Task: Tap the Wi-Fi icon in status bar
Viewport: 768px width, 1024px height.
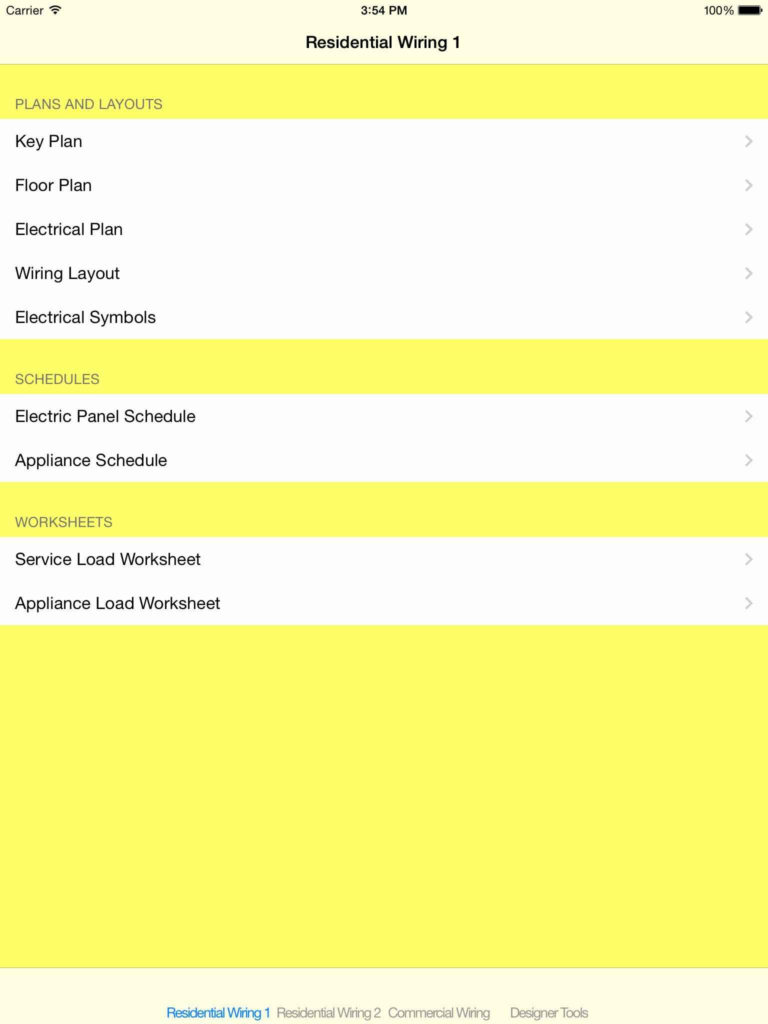Action: click(57, 10)
